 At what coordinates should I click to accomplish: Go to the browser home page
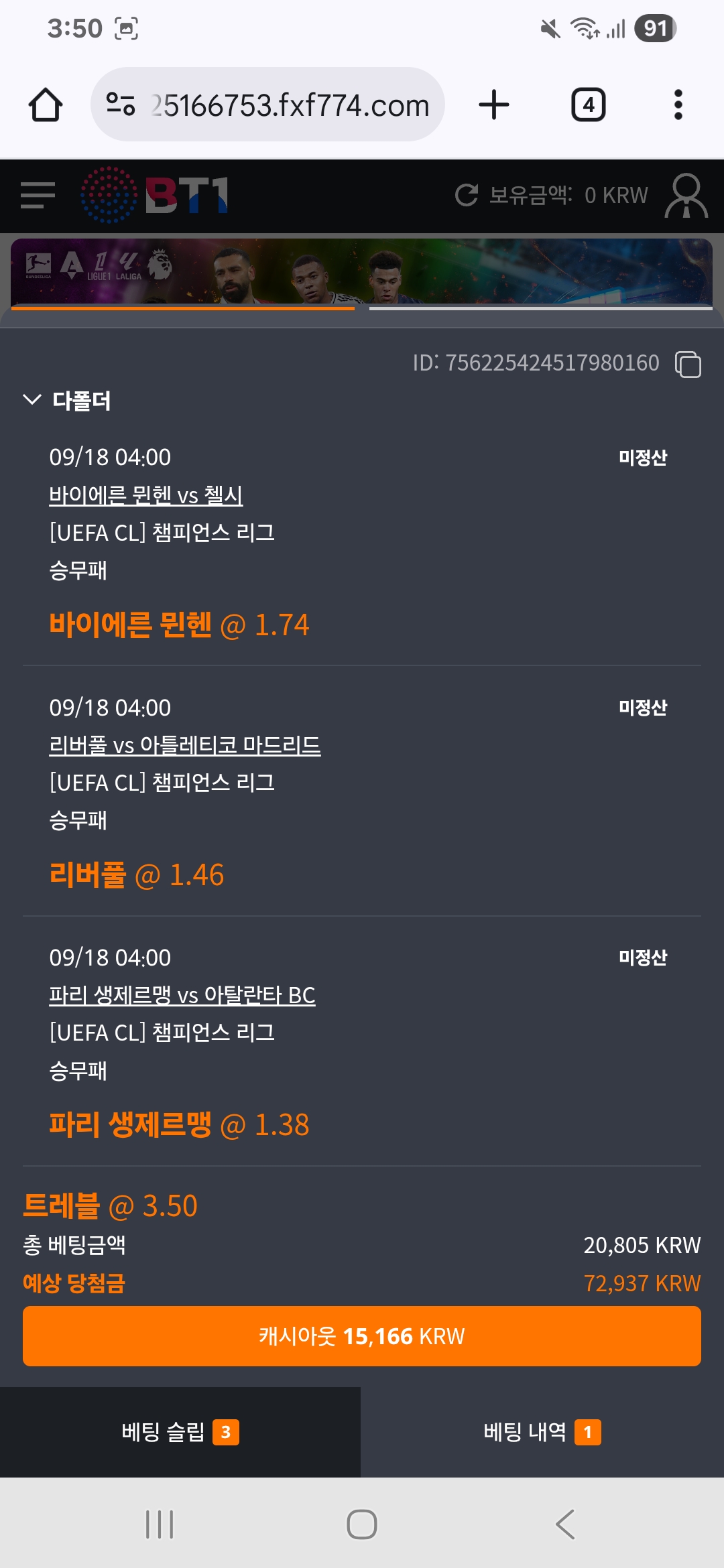click(46, 105)
